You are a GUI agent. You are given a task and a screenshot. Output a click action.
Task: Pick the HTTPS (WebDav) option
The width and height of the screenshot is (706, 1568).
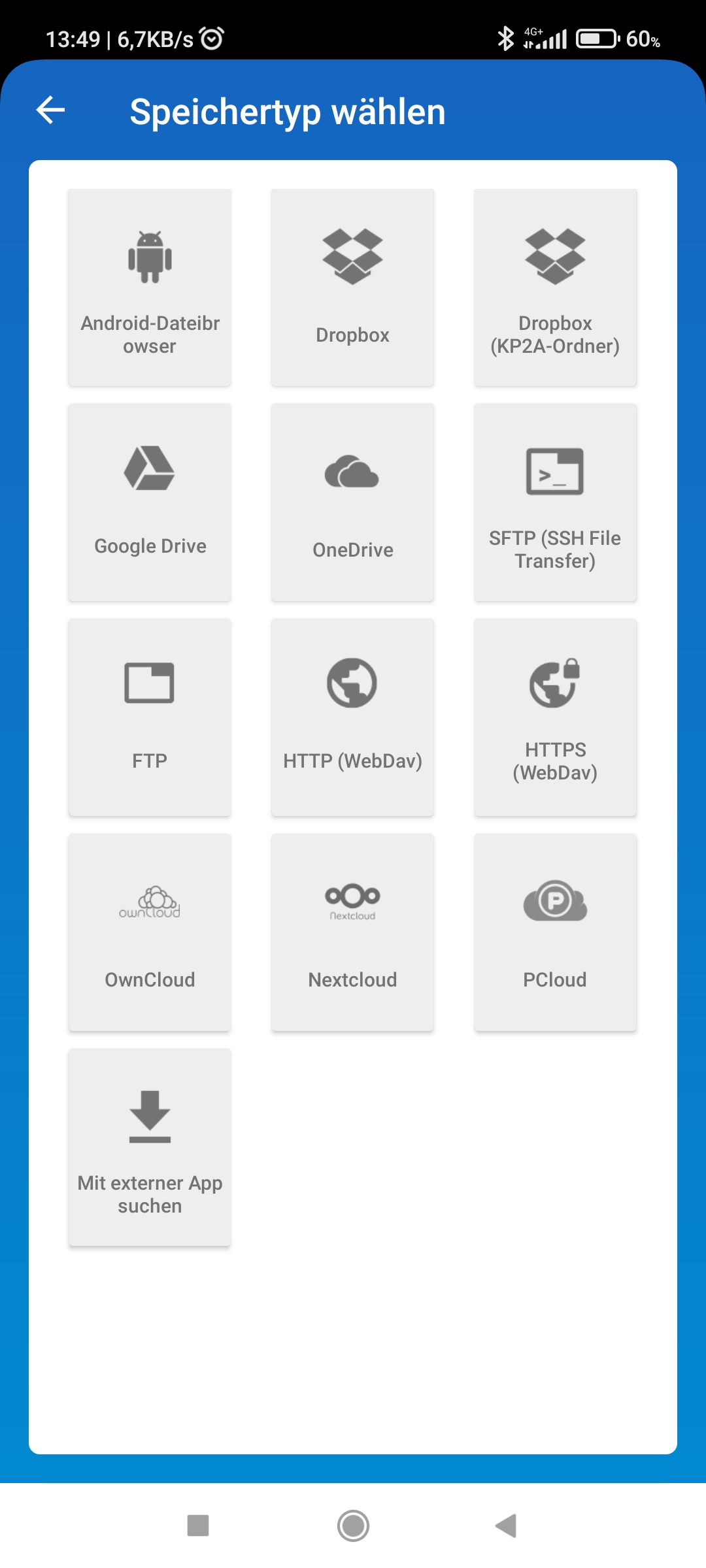(x=555, y=717)
